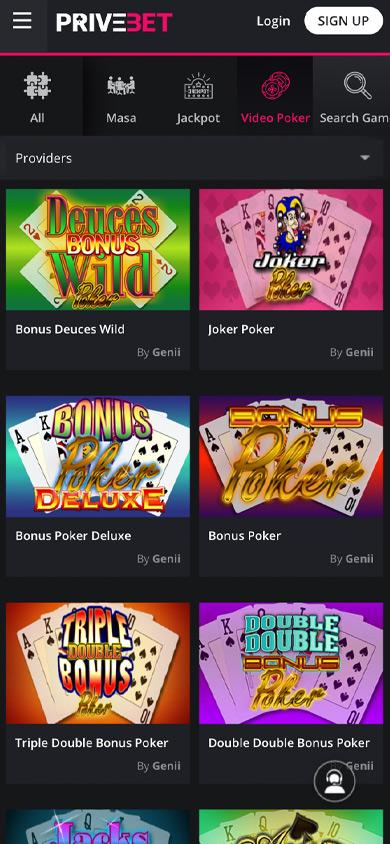Open the live support chat
Image resolution: width=390 pixels, height=844 pixels.
[x=335, y=781]
